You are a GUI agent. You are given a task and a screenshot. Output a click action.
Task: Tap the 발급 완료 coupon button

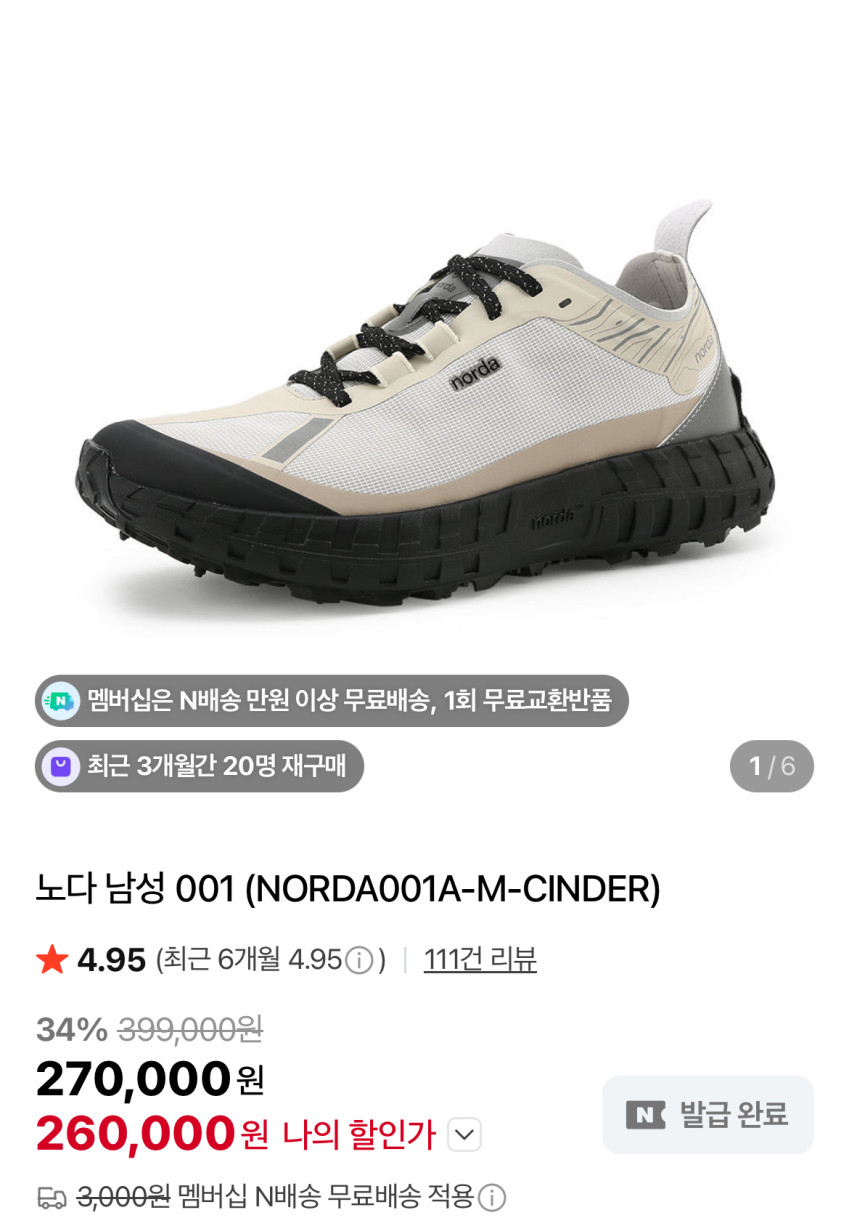click(708, 1115)
